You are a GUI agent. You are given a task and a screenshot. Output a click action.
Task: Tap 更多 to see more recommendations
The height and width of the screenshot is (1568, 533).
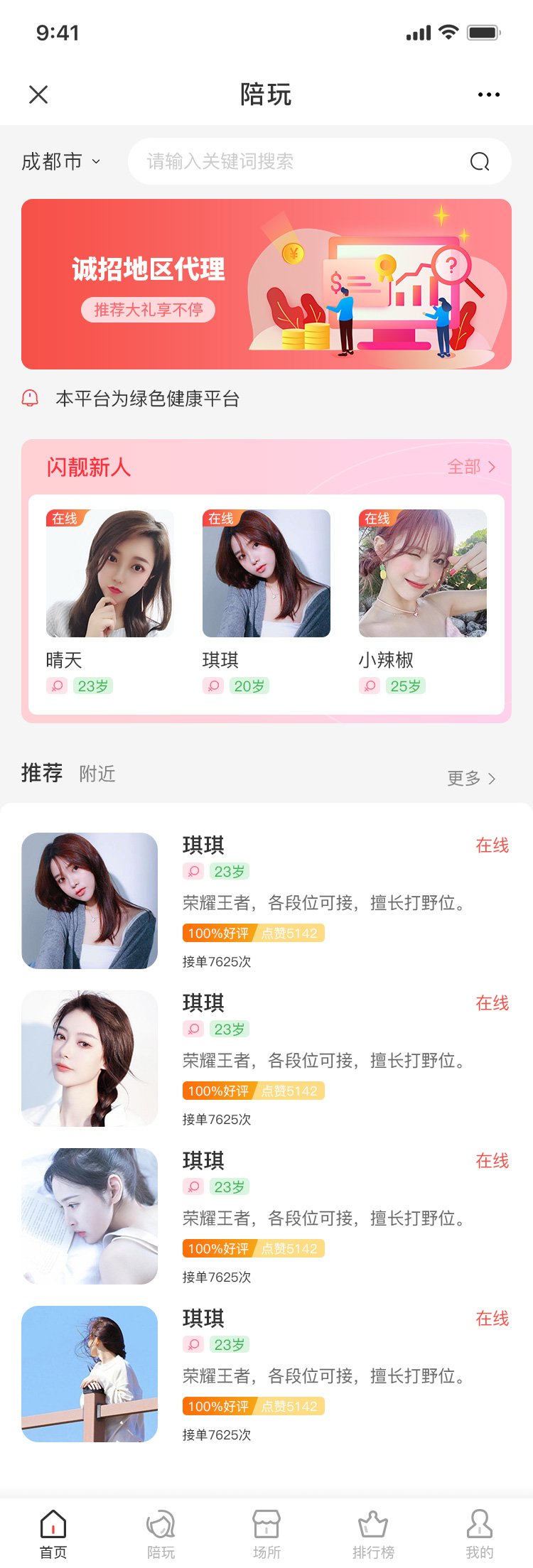(471, 779)
